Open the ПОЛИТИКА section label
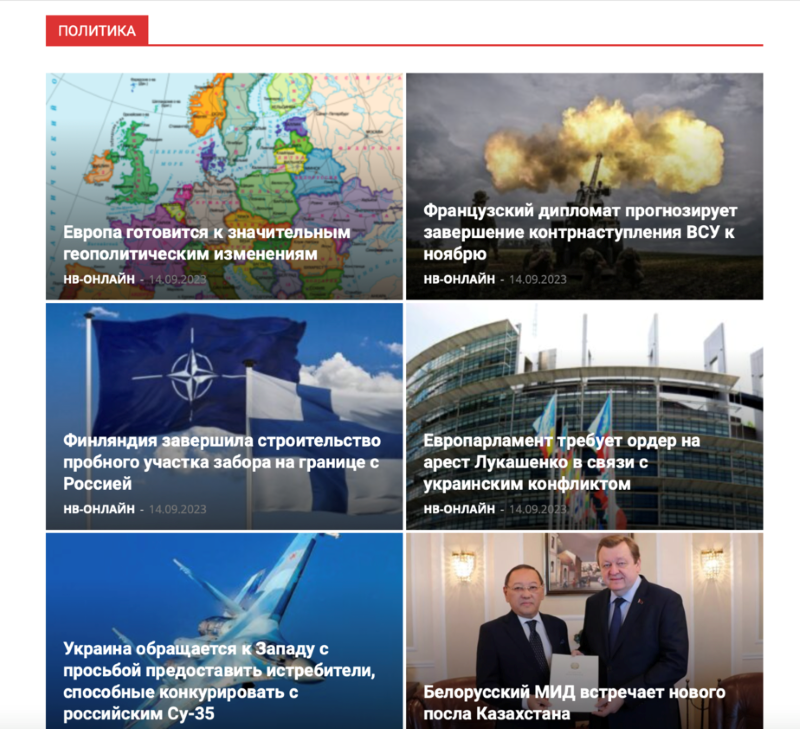This screenshot has height=729, width=800. tap(97, 31)
